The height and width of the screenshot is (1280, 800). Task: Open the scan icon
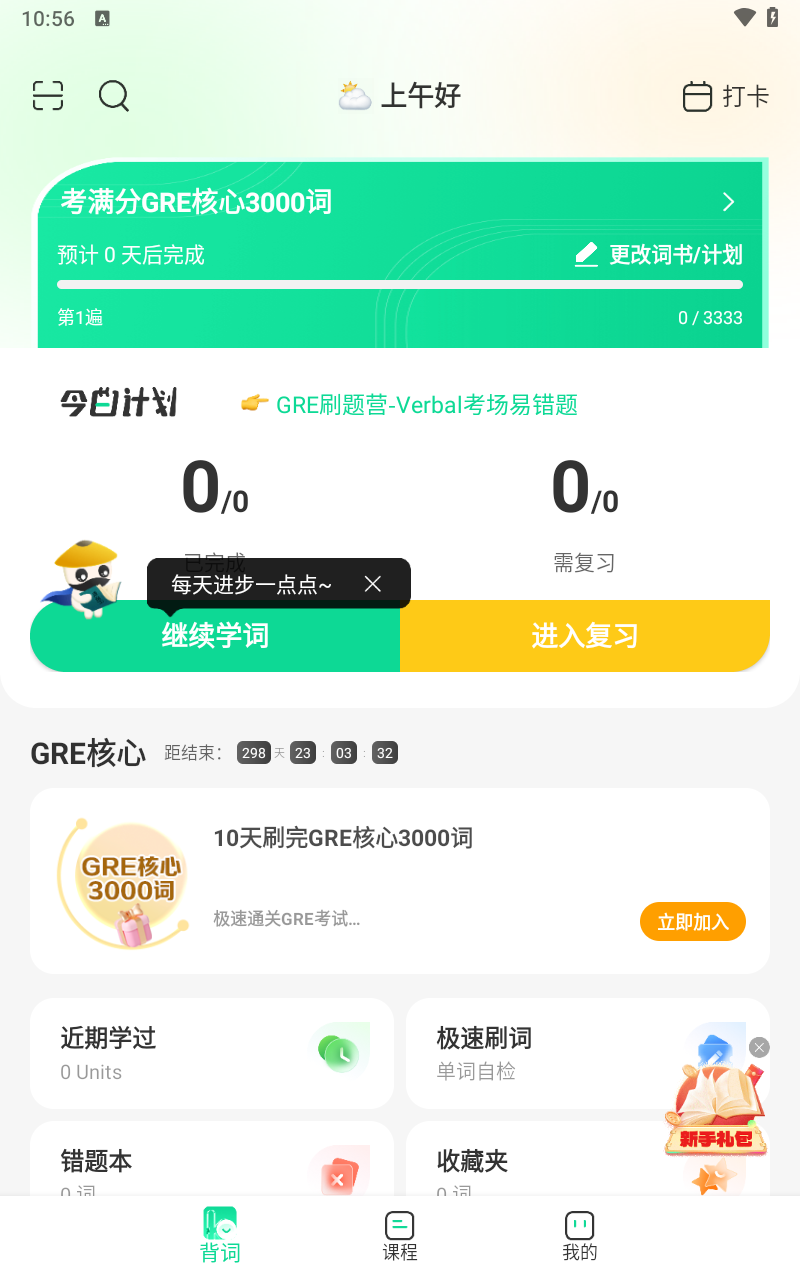pyautogui.click(x=48, y=96)
